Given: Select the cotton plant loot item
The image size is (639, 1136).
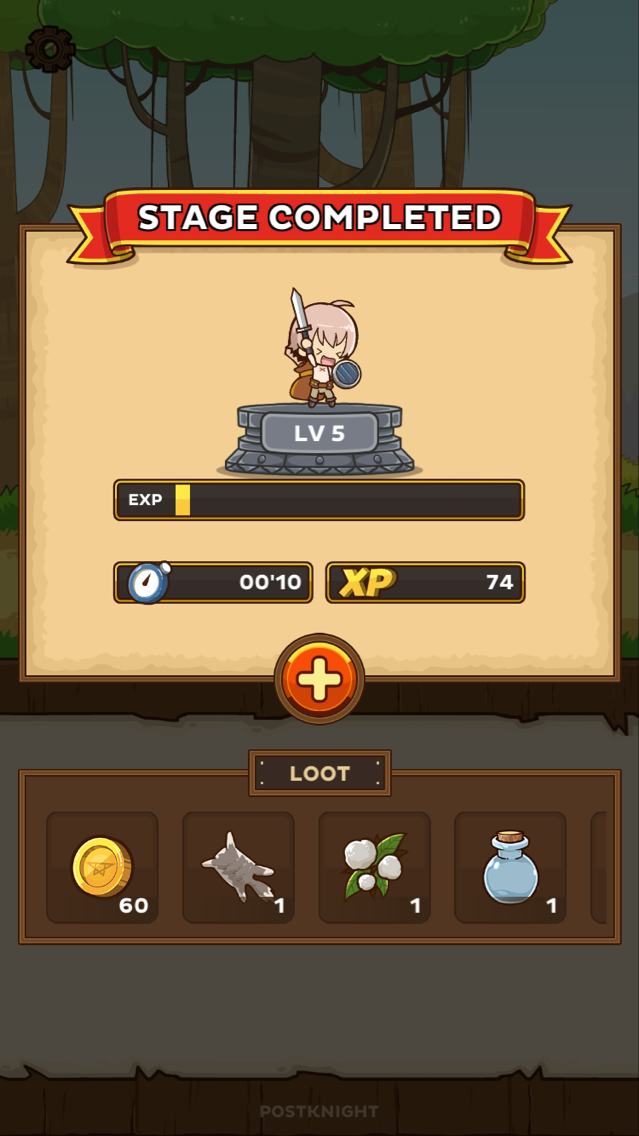Looking at the screenshot, I should tap(374, 867).
